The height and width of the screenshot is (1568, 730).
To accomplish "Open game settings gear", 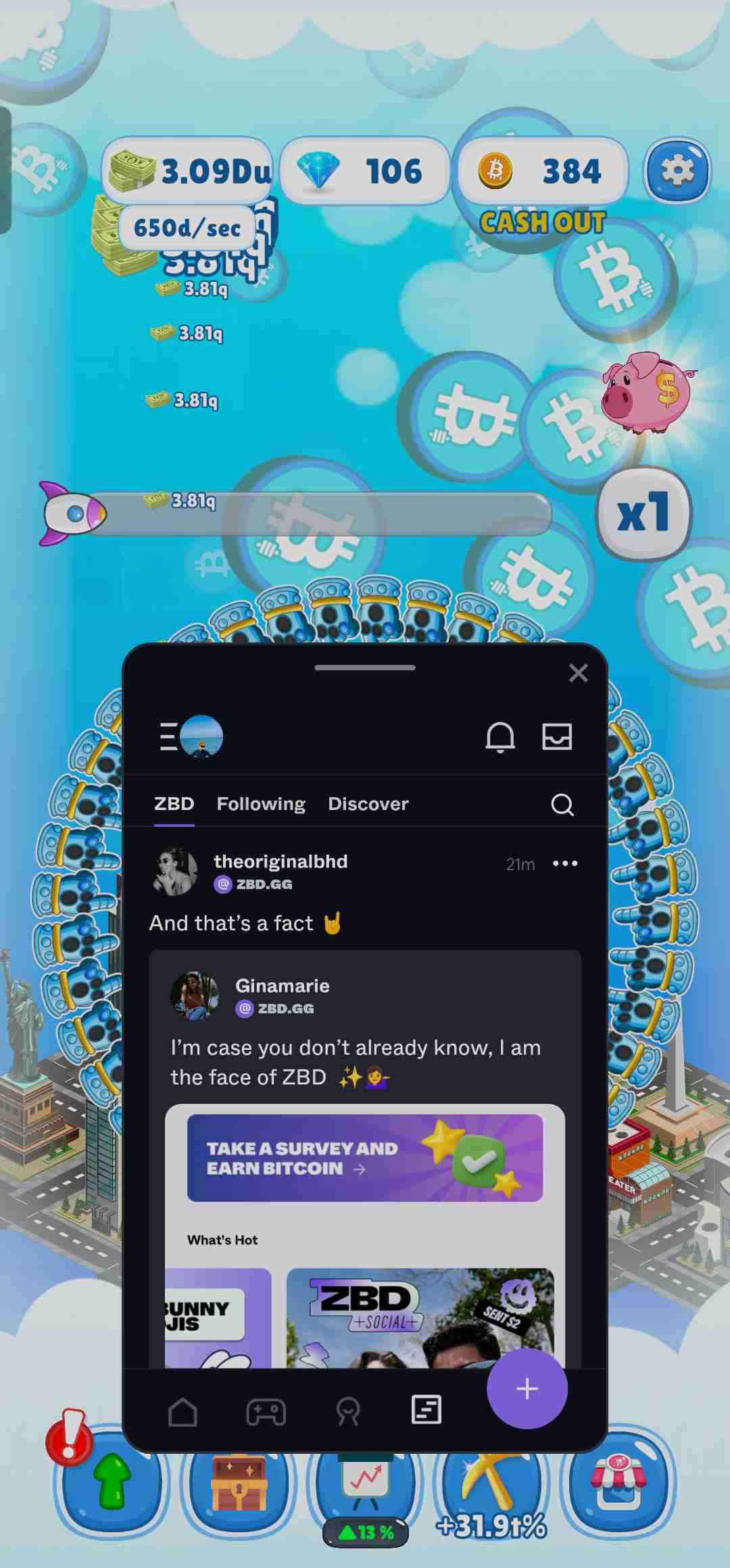I will click(x=677, y=171).
